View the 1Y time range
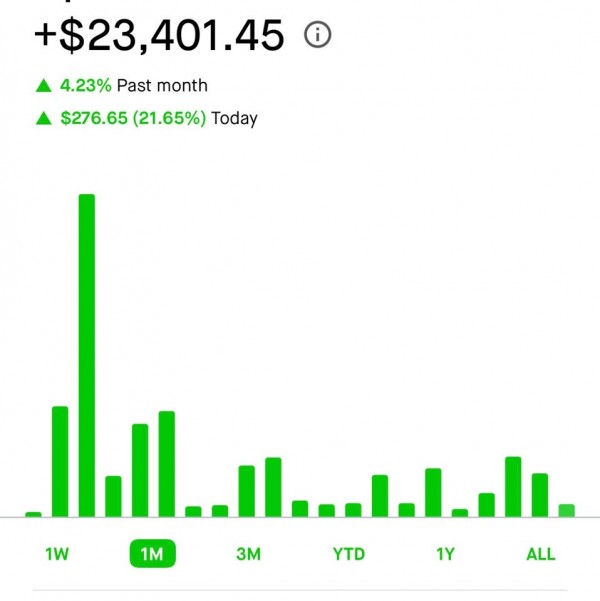This screenshot has height=601, width=600. pyautogui.click(x=445, y=554)
